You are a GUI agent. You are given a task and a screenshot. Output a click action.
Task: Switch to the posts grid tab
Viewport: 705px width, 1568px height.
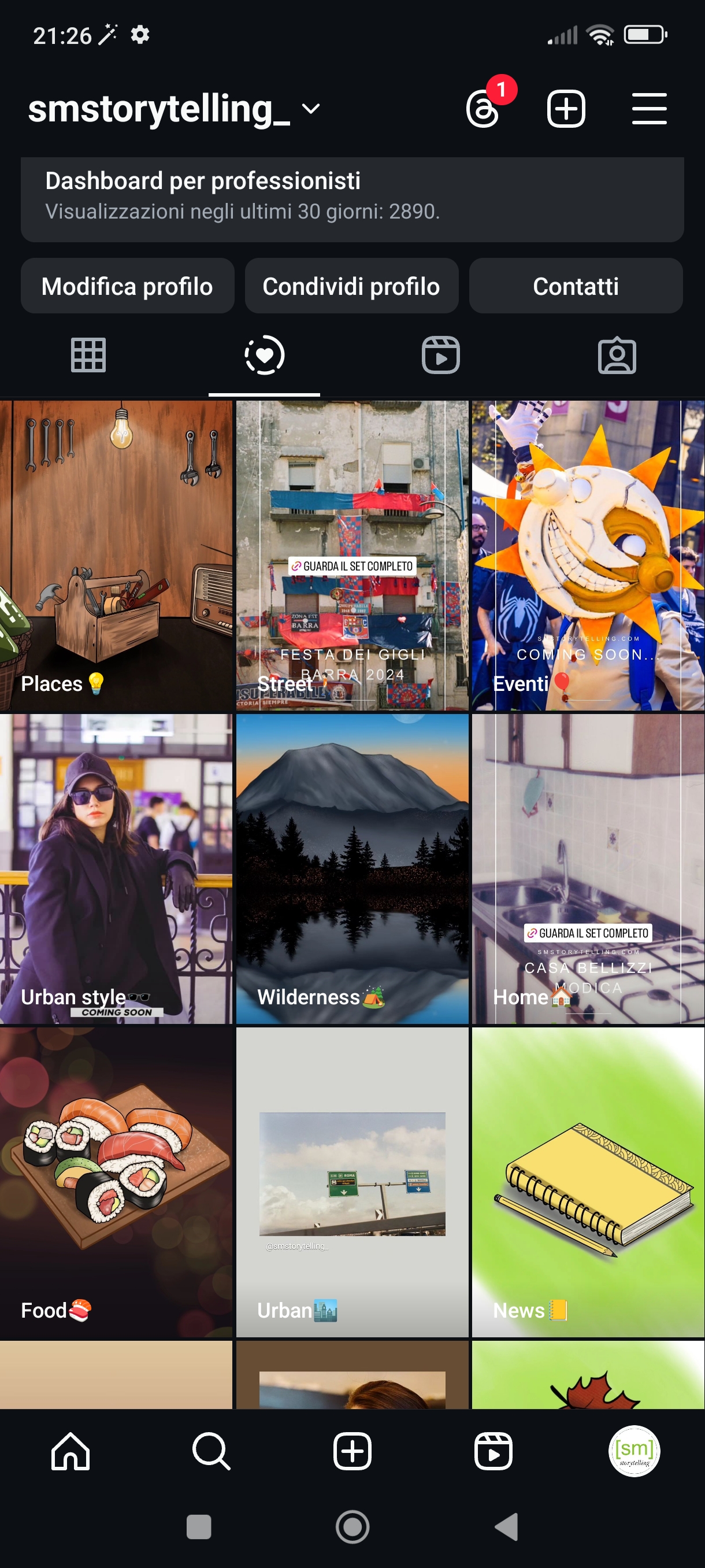tap(88, 355)
